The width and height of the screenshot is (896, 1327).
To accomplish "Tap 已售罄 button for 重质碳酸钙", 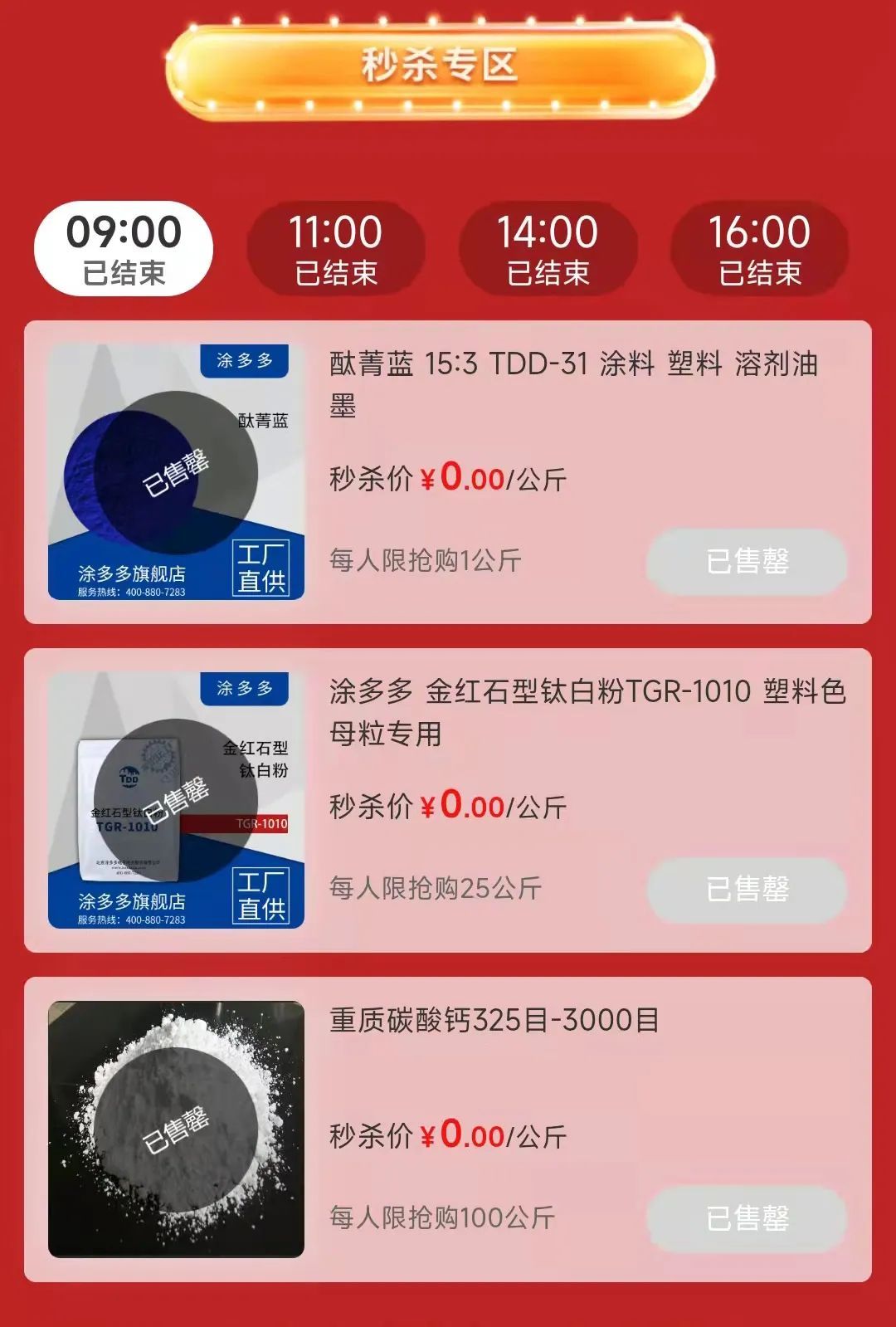I will click(747, 1218).
